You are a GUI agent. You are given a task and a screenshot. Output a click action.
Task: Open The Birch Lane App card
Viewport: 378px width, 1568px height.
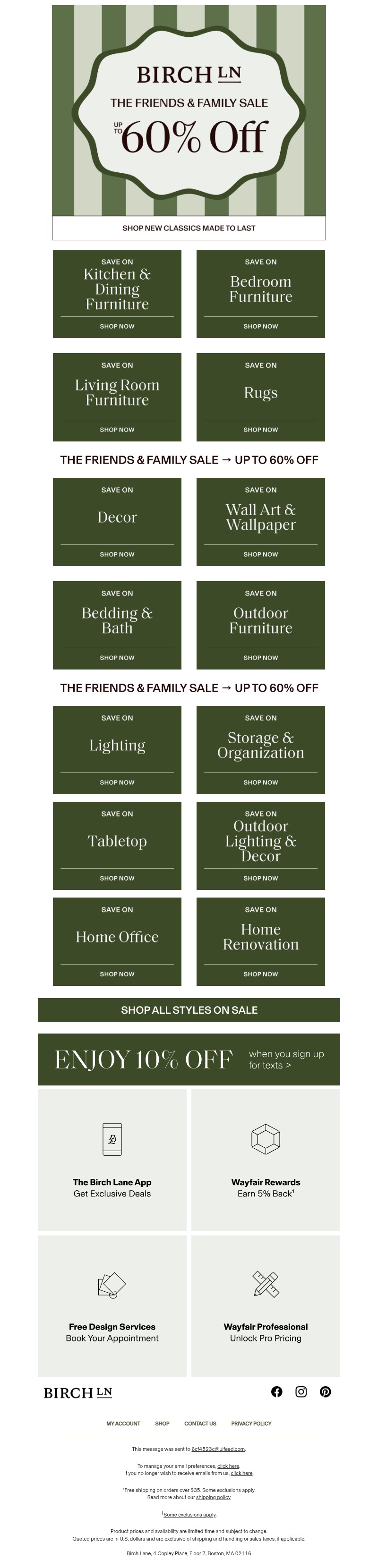click(x=112, y=1160)
